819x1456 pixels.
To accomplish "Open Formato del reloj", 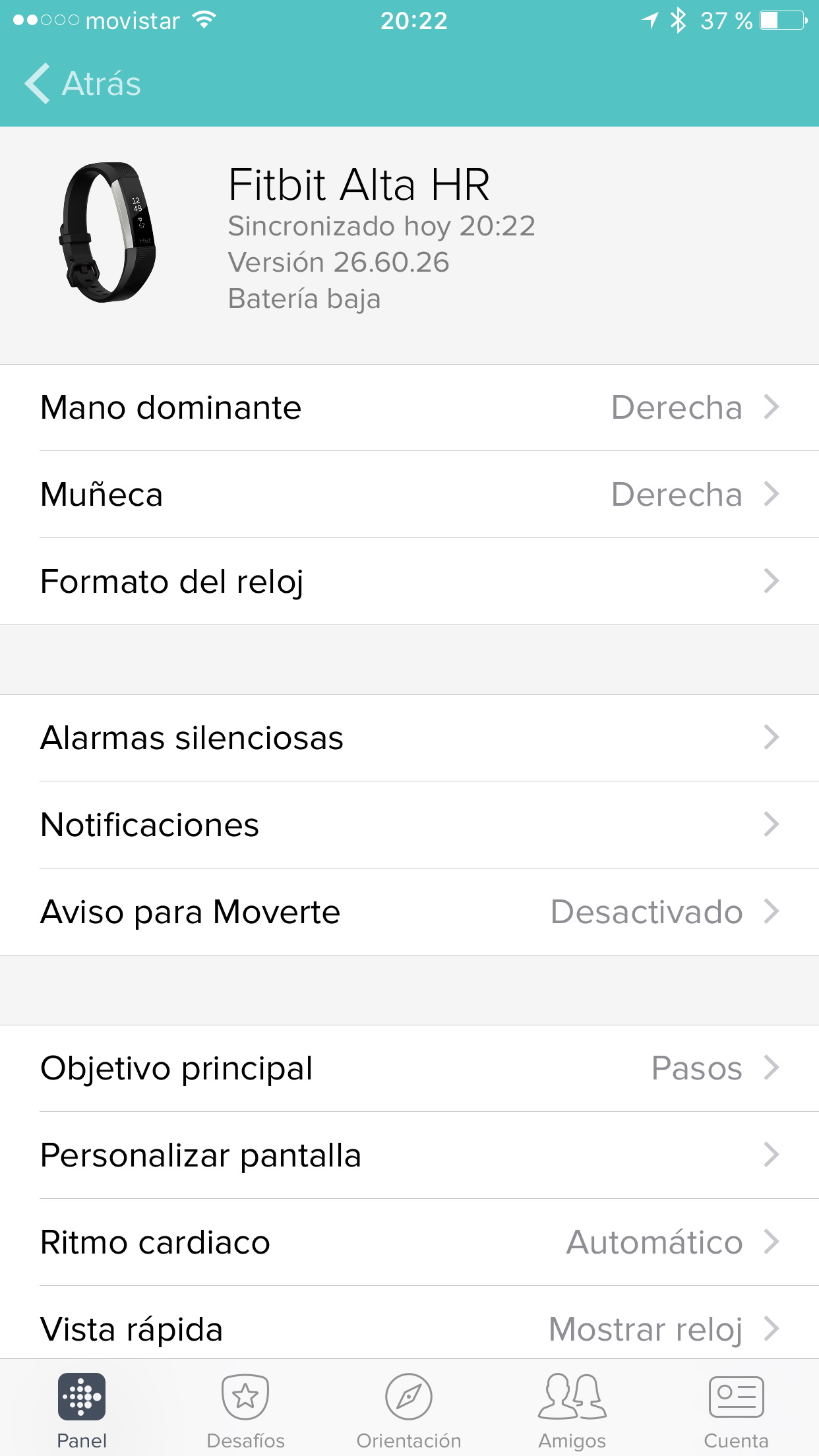I will coord(409,582).
